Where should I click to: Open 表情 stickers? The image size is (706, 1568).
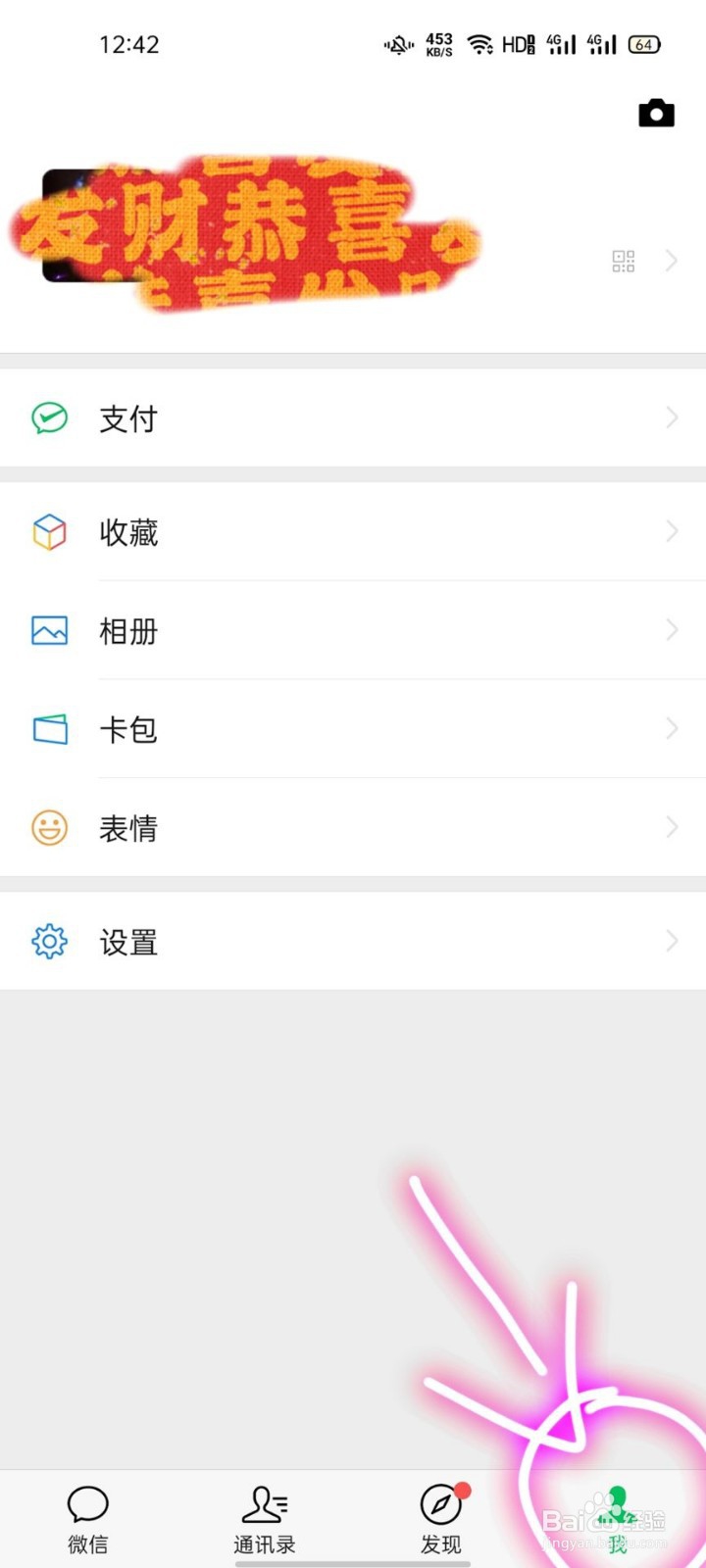353,828
